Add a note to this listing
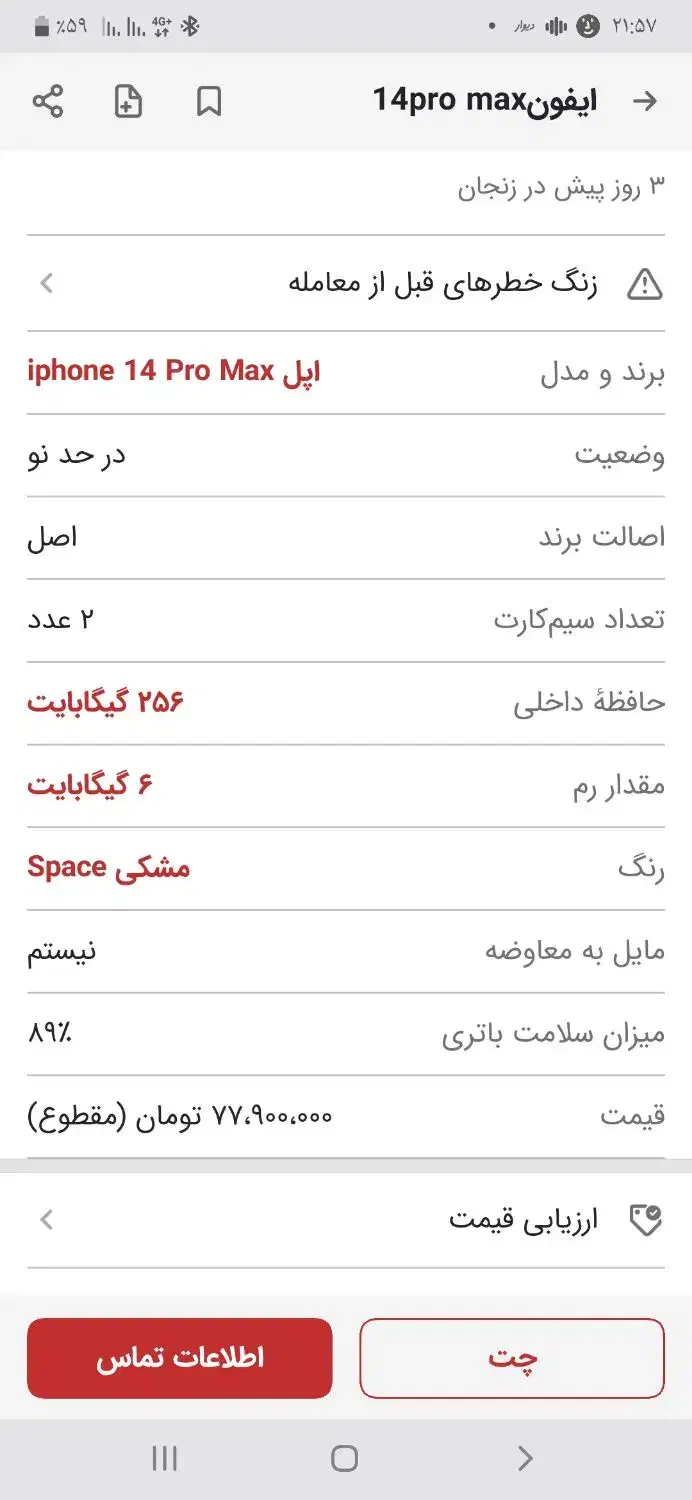 pos(128,102)
